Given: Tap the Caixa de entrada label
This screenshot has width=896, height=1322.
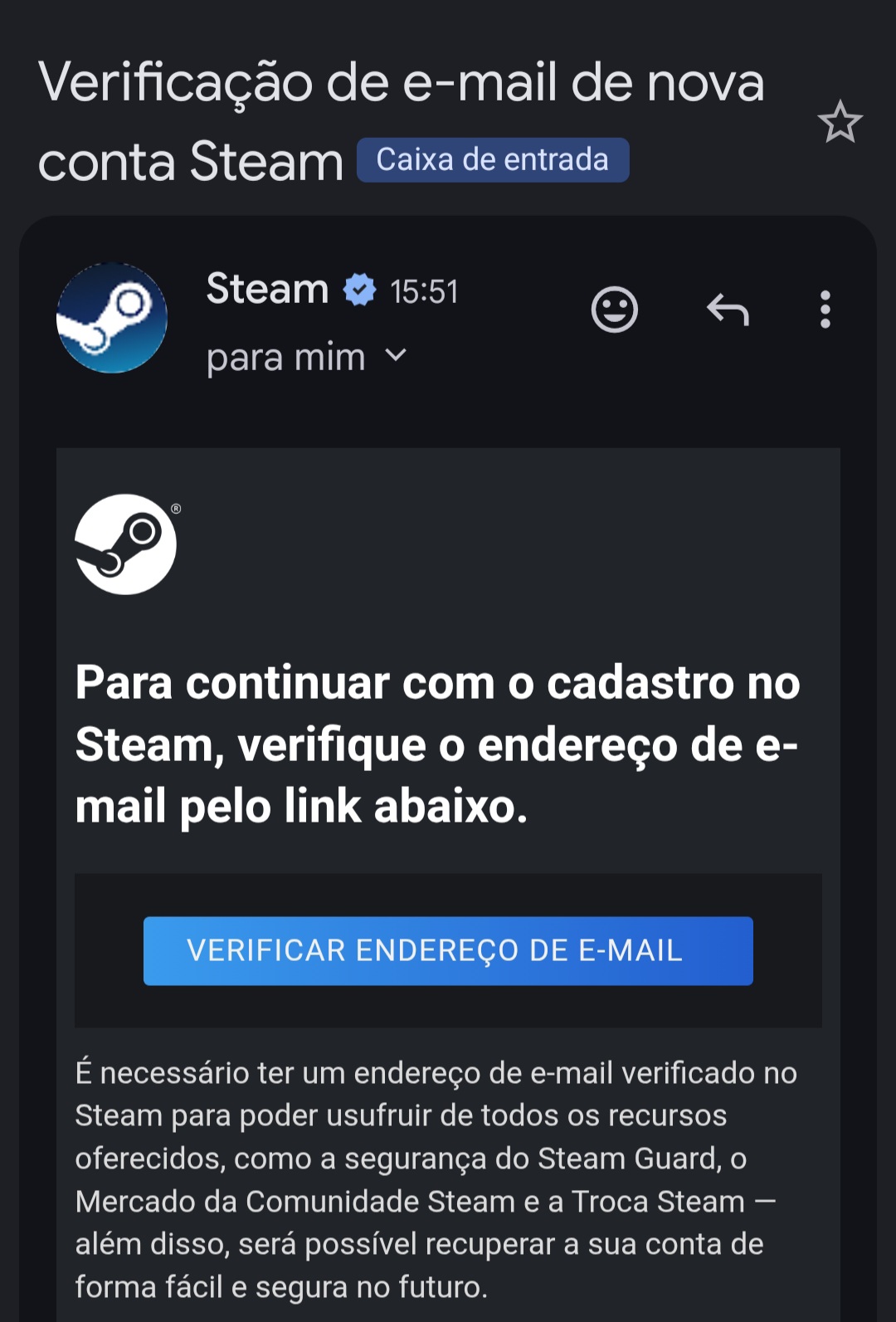Looking at the screenshot, I should [493, 159].
